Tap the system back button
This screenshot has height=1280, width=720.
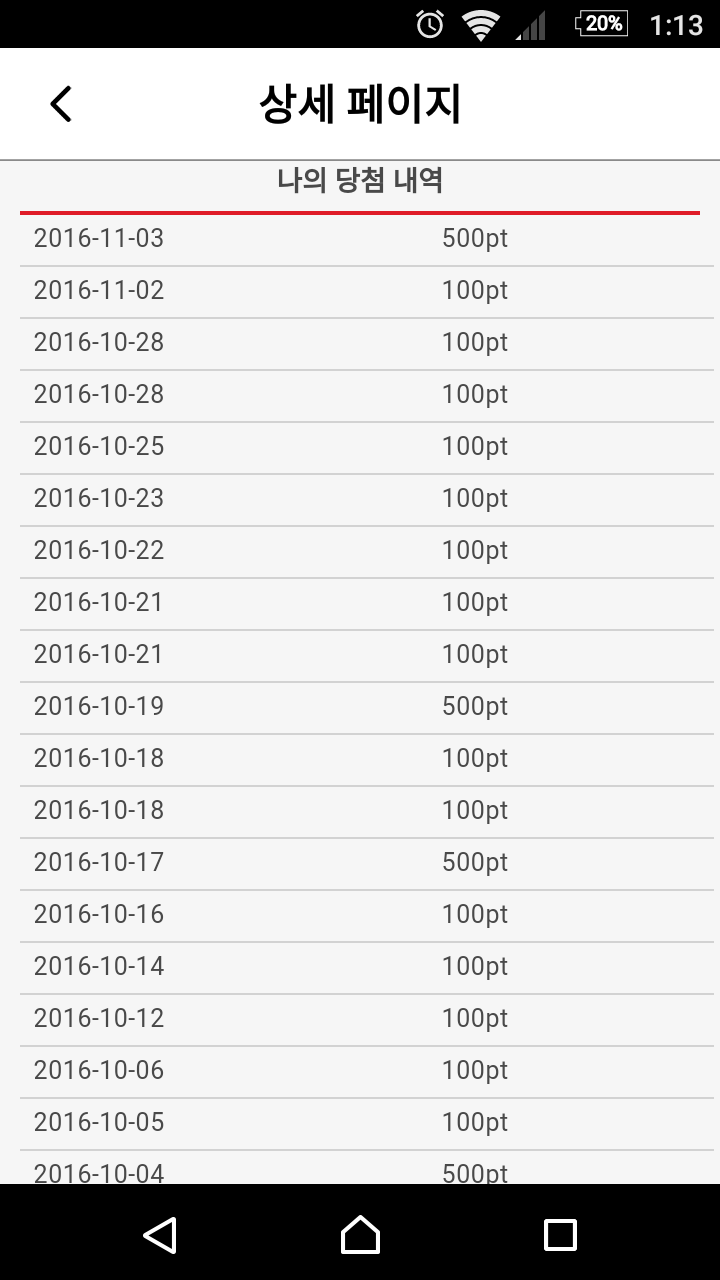pos(160,1234)
